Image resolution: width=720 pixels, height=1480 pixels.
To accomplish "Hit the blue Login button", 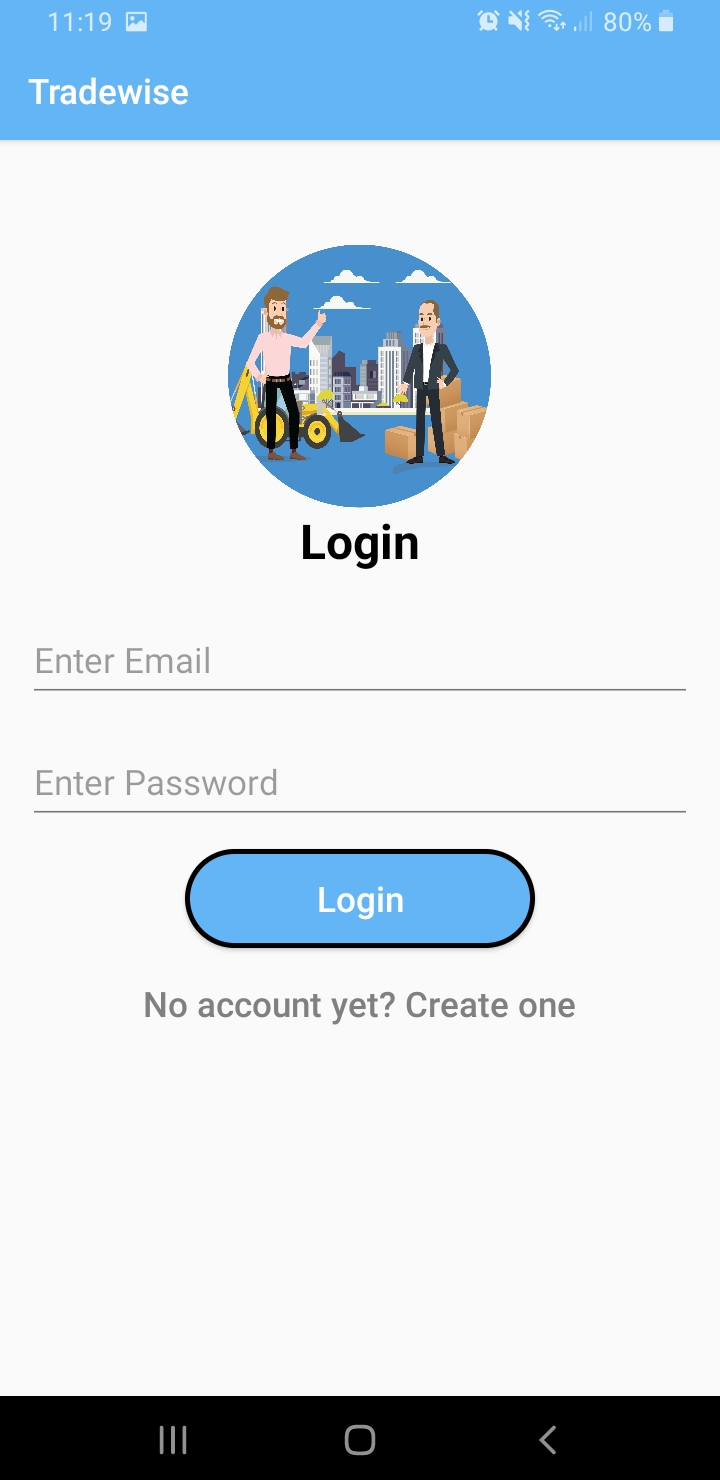I will pyautogui.click(x=360, y=899).
